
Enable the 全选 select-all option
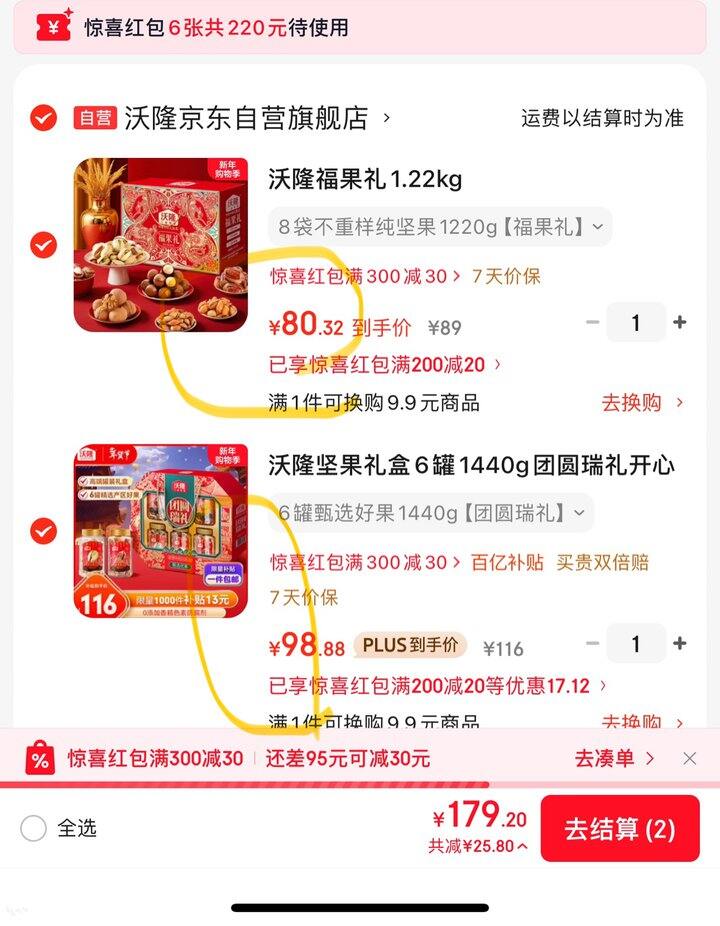(x=32, y=827)
